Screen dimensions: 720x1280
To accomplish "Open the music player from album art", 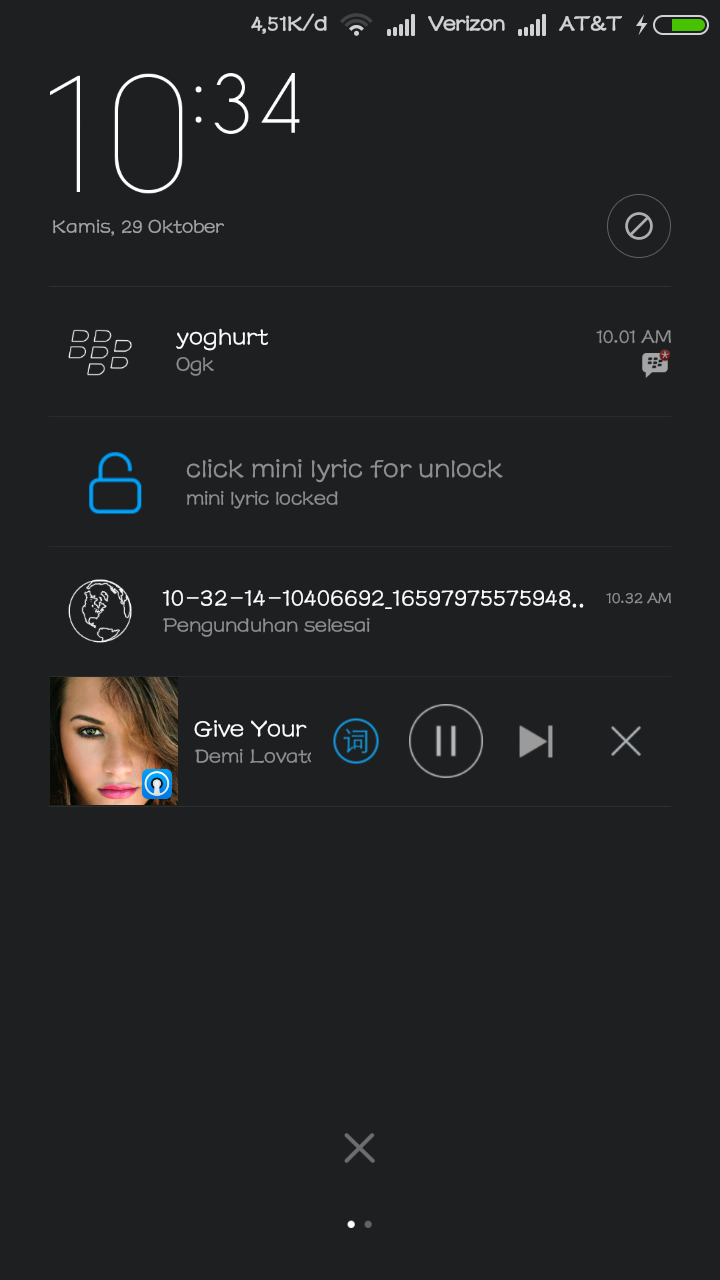I will tap(114, 741).
